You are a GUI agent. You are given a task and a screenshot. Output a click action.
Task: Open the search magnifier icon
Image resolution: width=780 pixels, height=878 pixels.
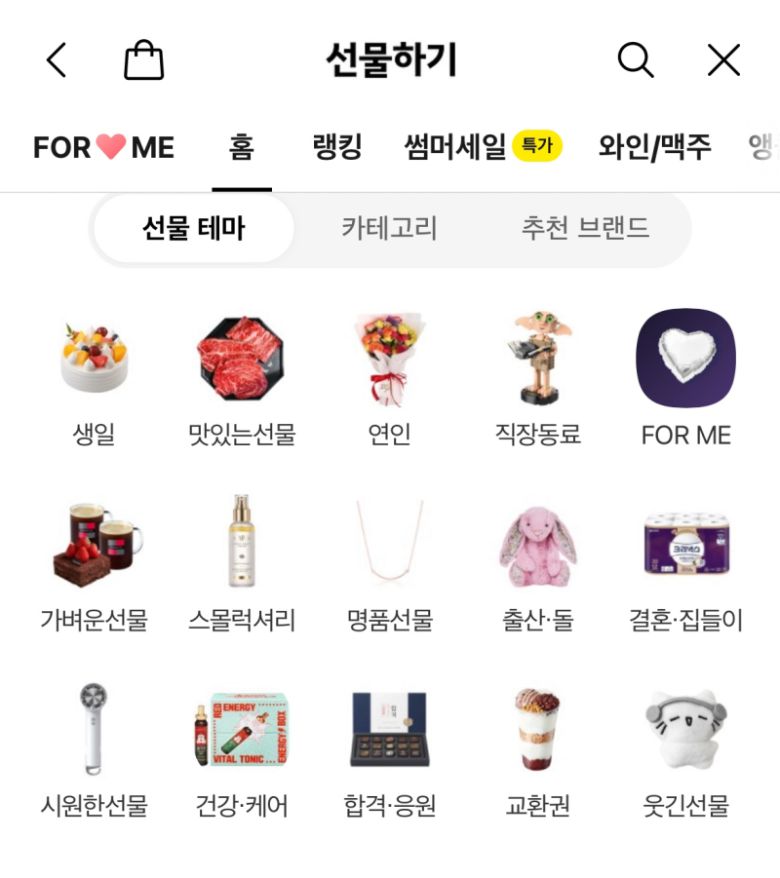(x=635, y=61)
